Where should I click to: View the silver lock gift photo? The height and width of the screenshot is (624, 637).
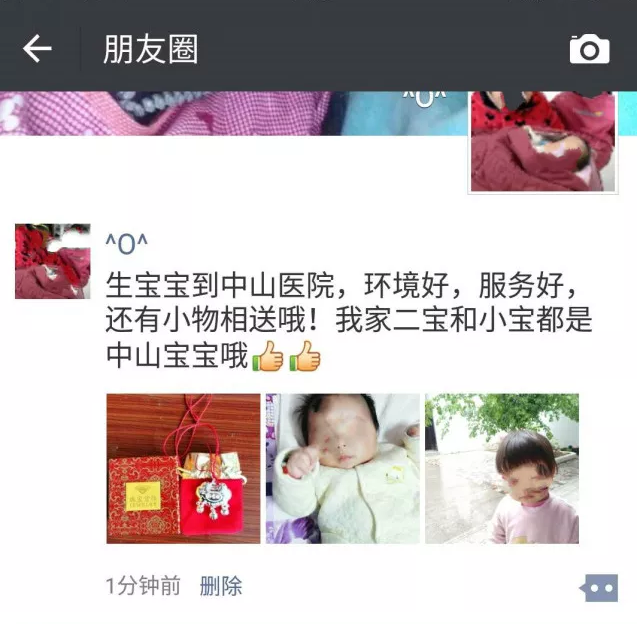(183, 468)
